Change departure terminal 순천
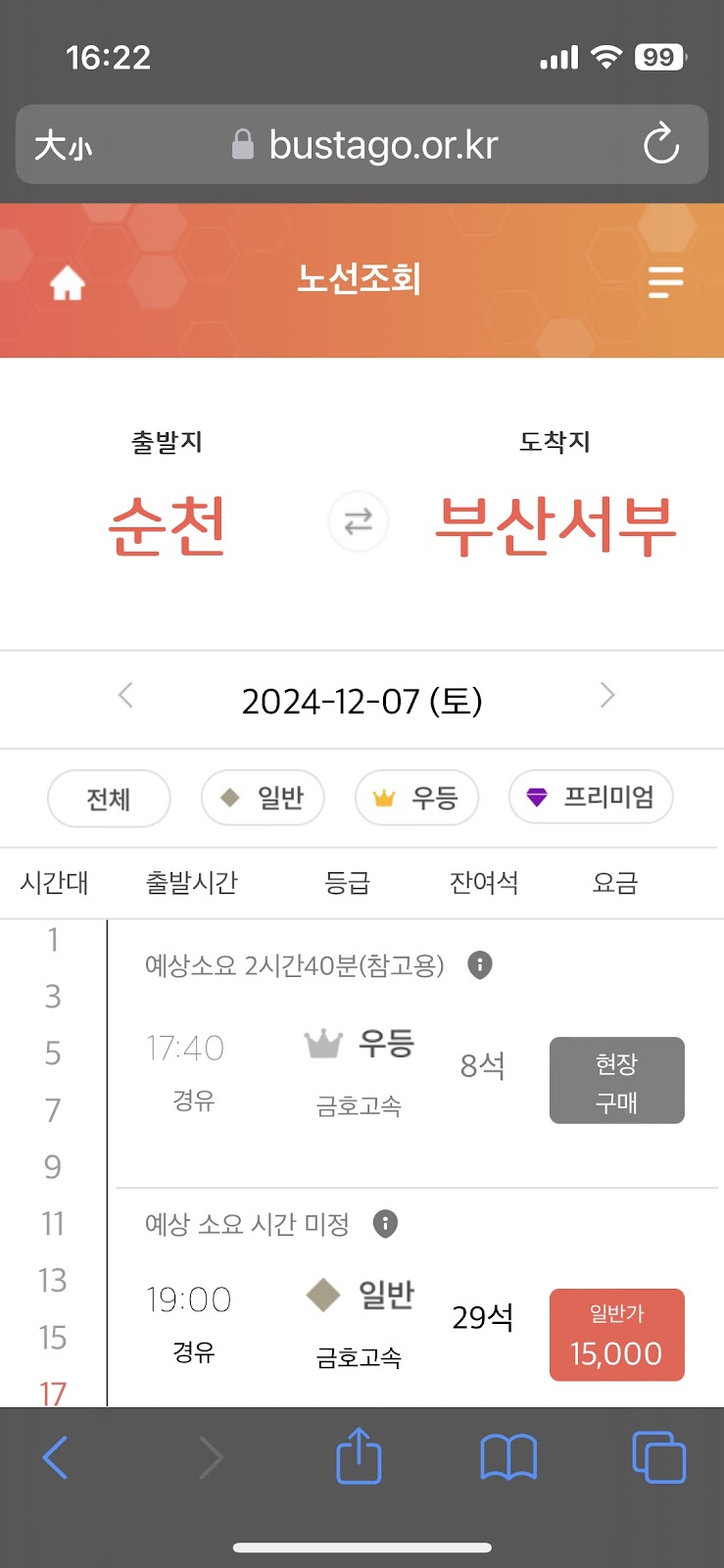 coord(168,526)
